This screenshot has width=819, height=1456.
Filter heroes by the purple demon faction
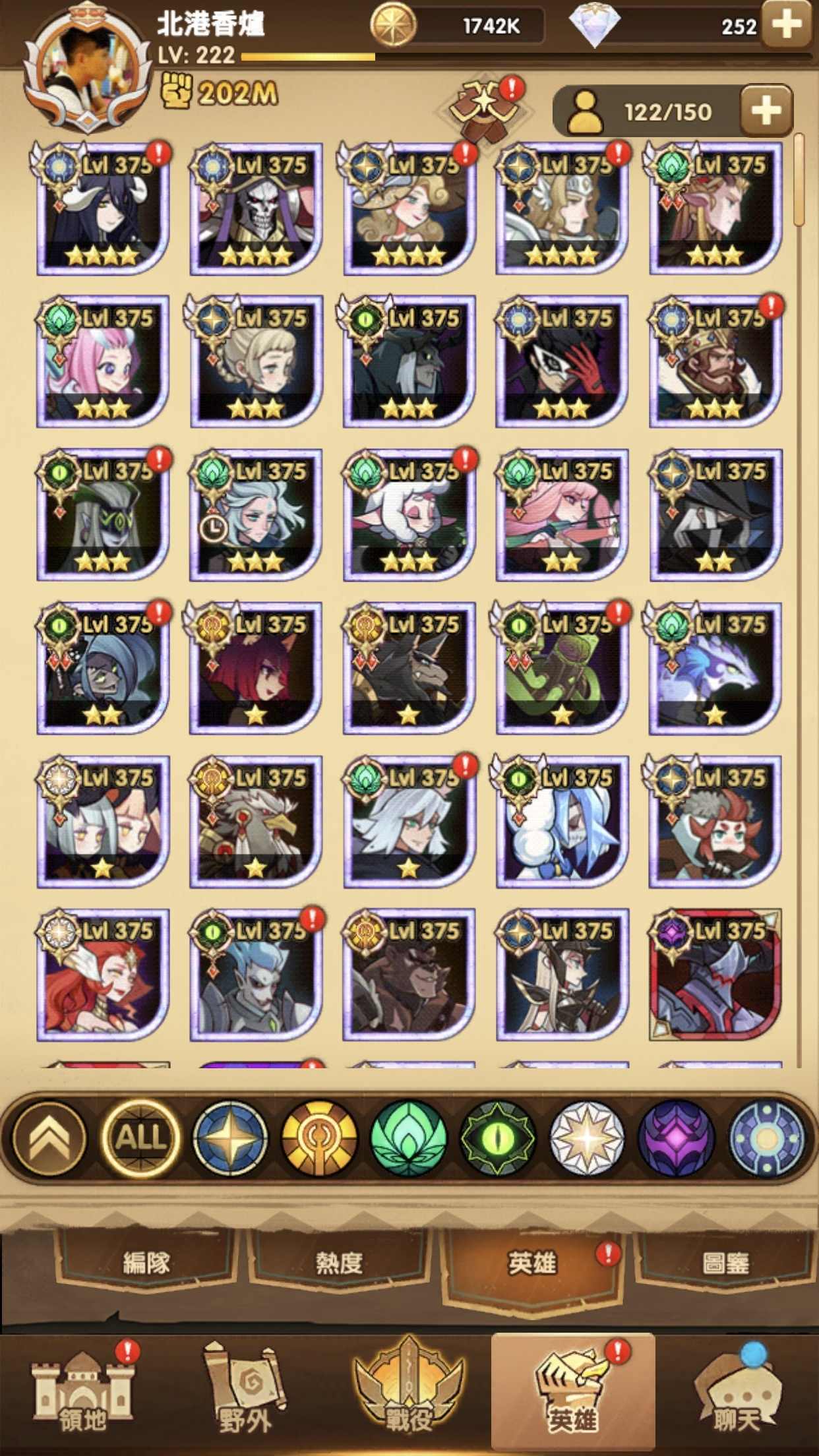676,1137
